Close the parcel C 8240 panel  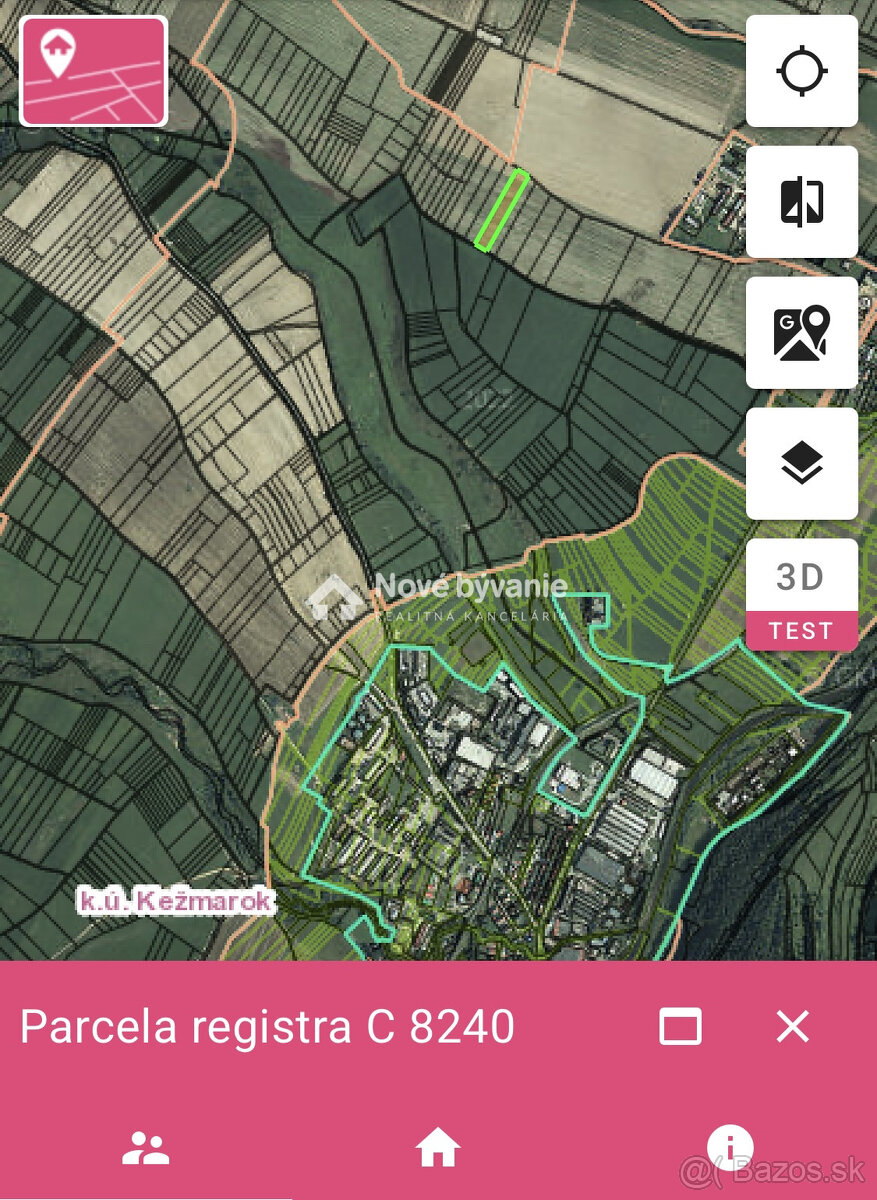[x=792, y=1027]
